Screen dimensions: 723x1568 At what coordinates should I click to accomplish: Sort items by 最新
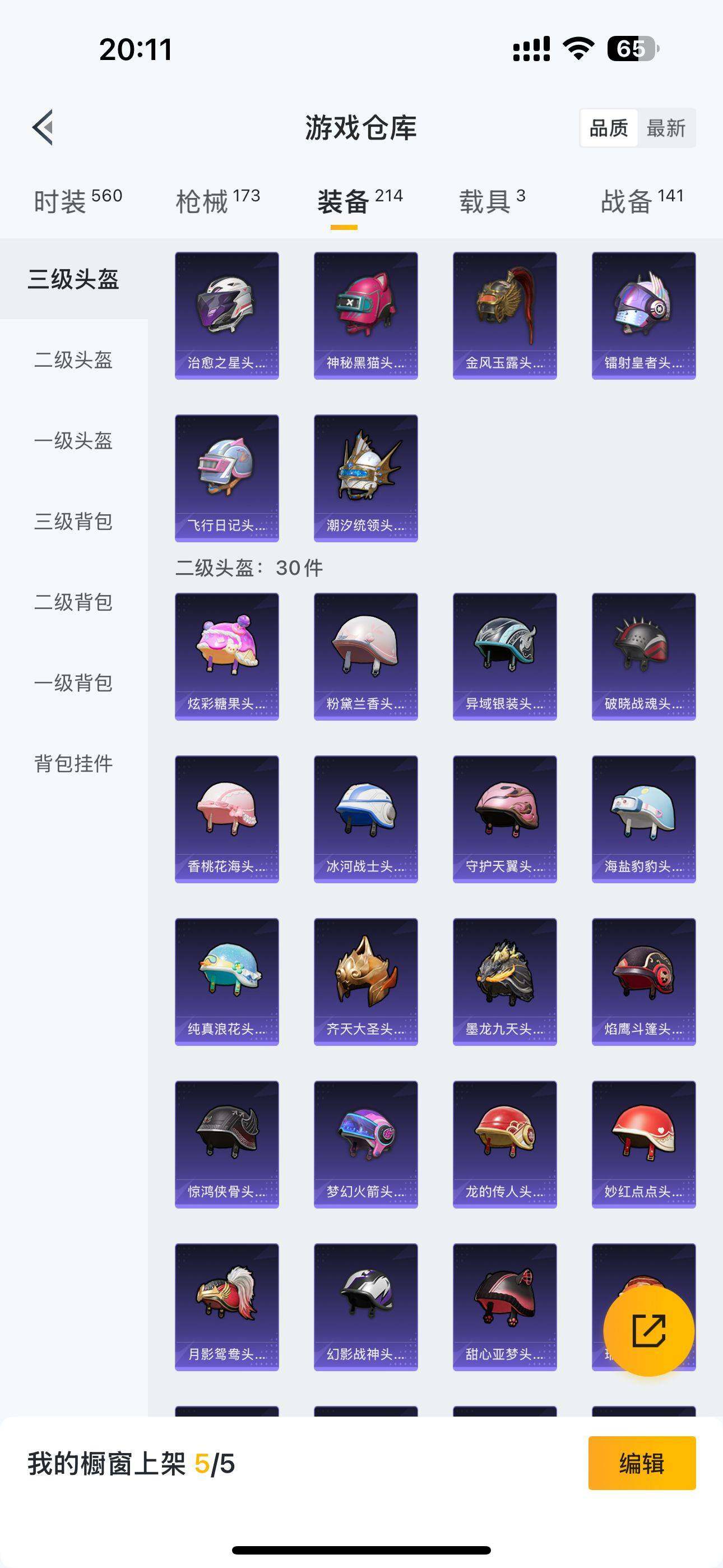(666, 128)
